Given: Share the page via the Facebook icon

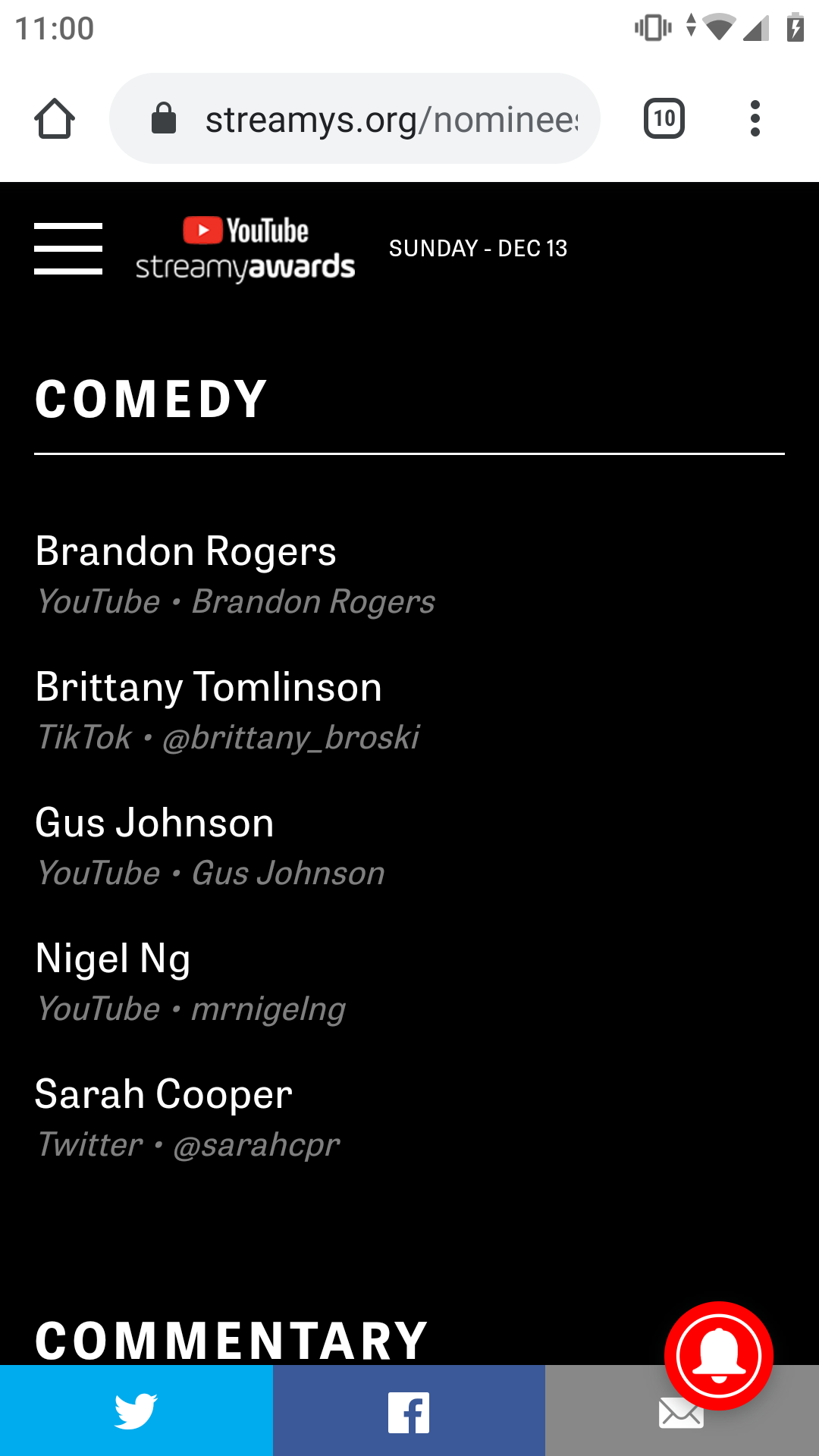Looking at the screenshot, I should click(408, 1410).
